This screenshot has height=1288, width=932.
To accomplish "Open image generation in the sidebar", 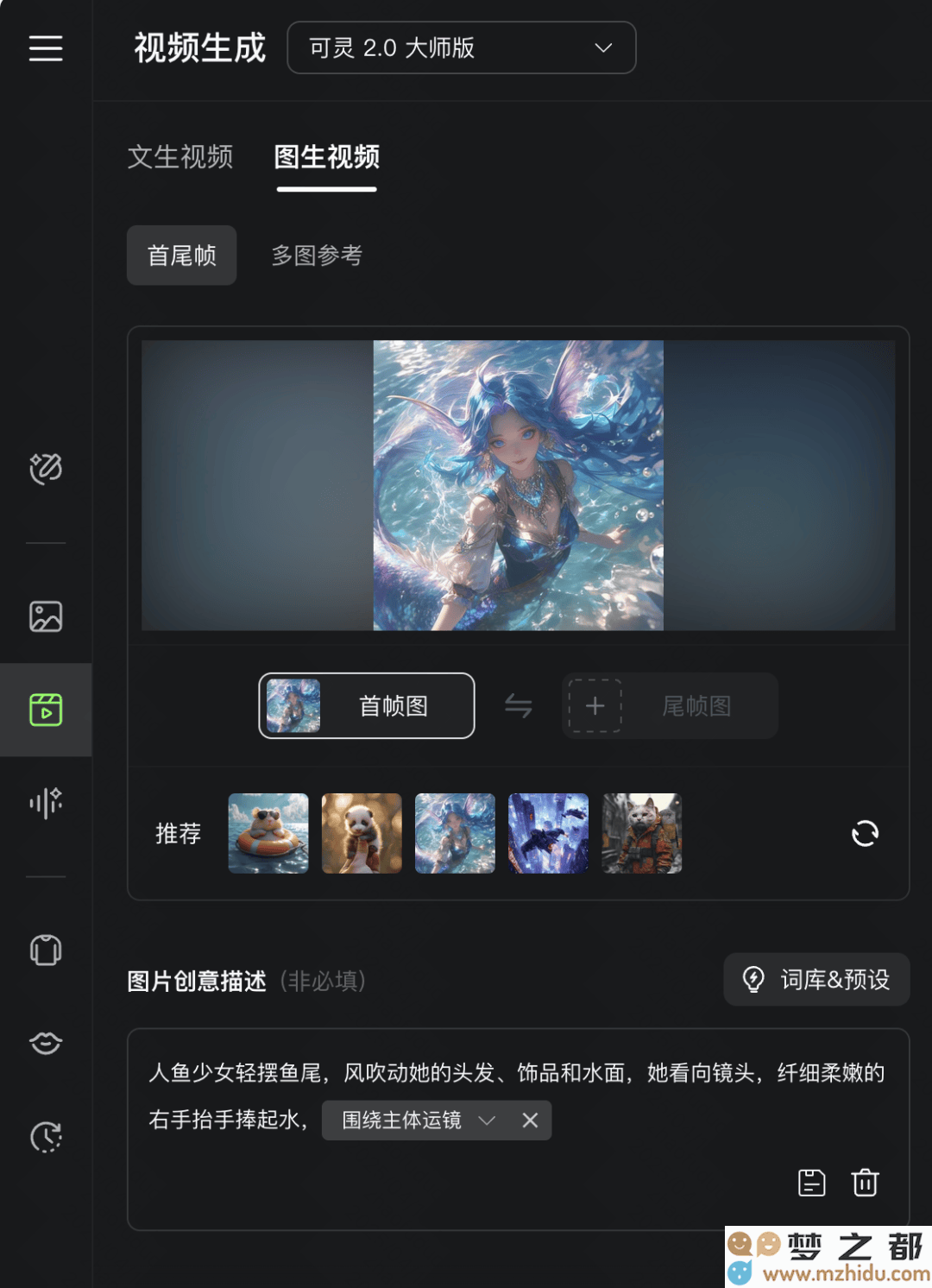I will [x=46, y=616].
